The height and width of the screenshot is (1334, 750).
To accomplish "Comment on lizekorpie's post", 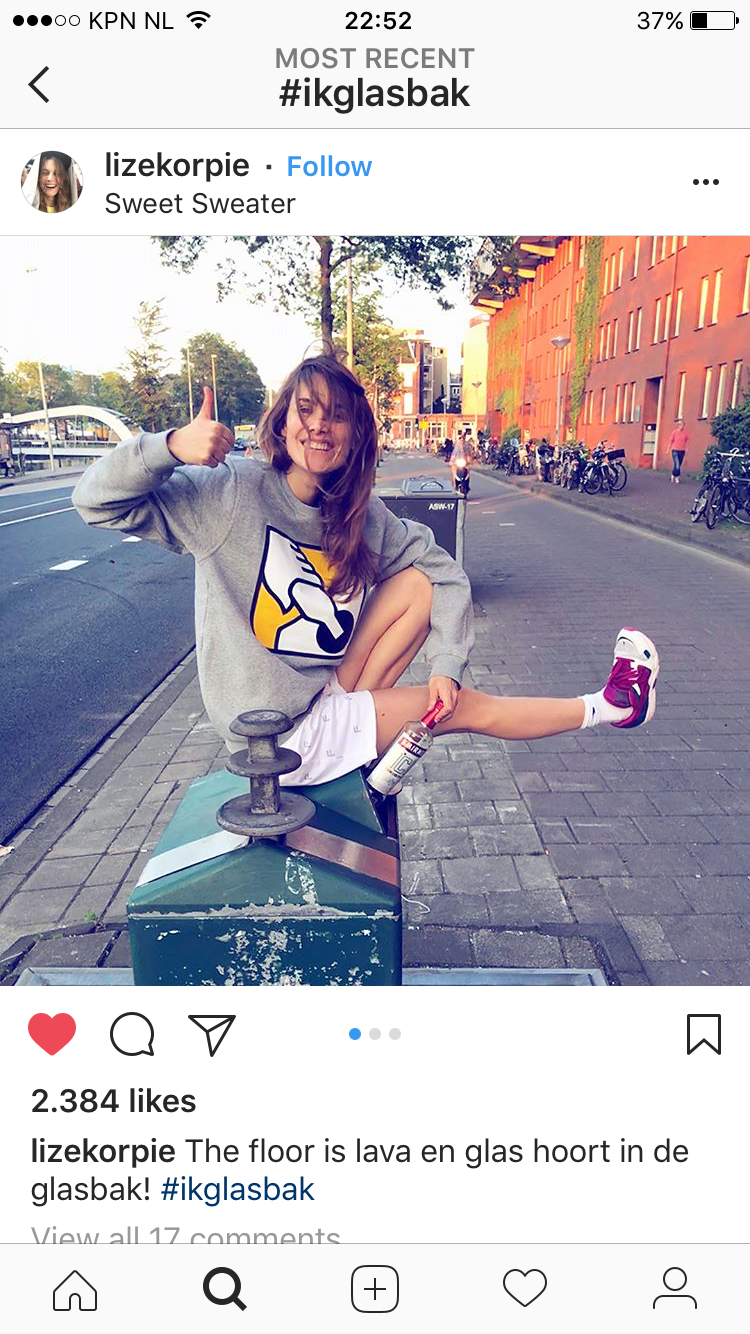I will point(132,1034).
